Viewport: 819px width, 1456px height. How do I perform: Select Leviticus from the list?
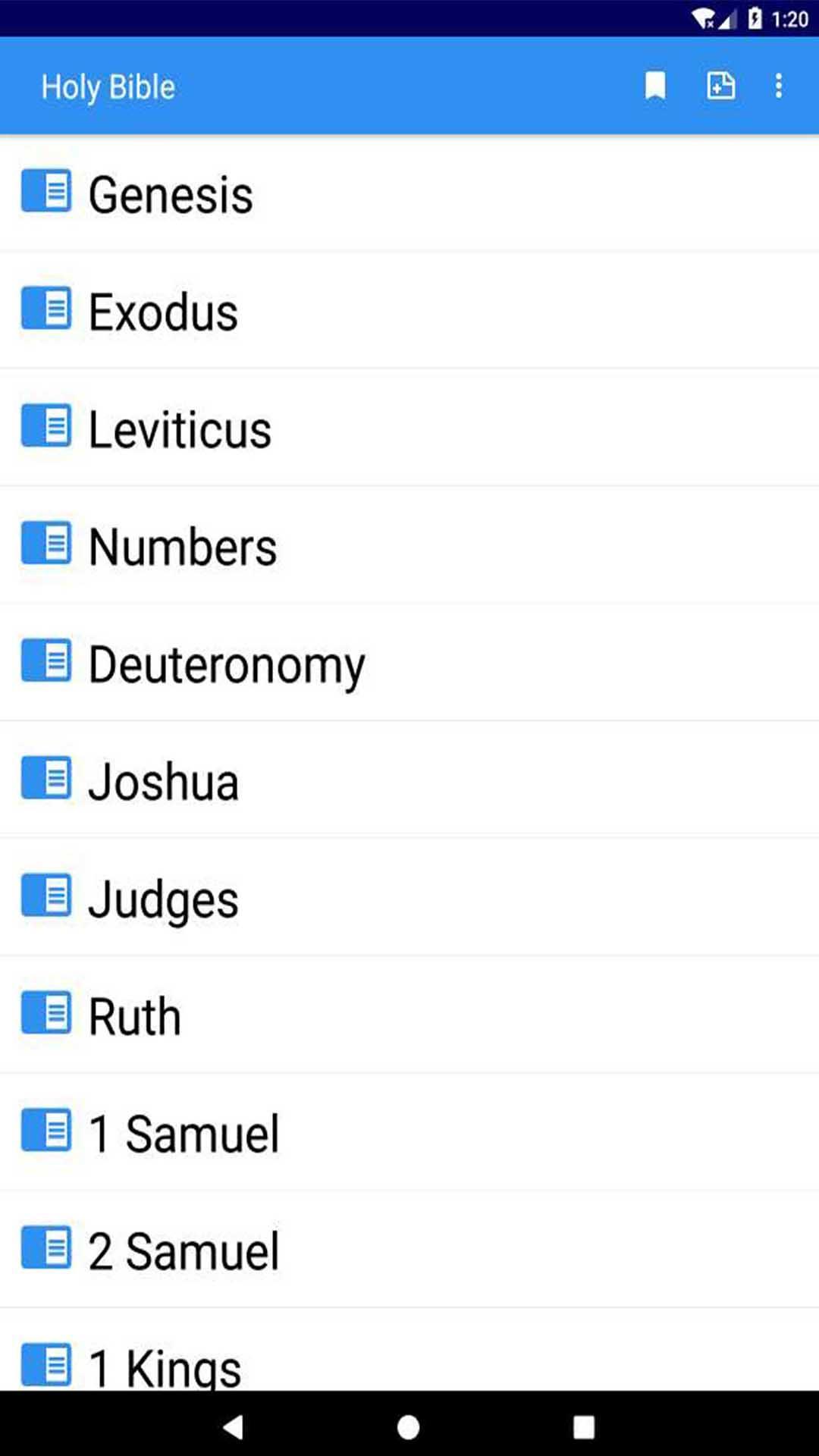coord(409,428)
